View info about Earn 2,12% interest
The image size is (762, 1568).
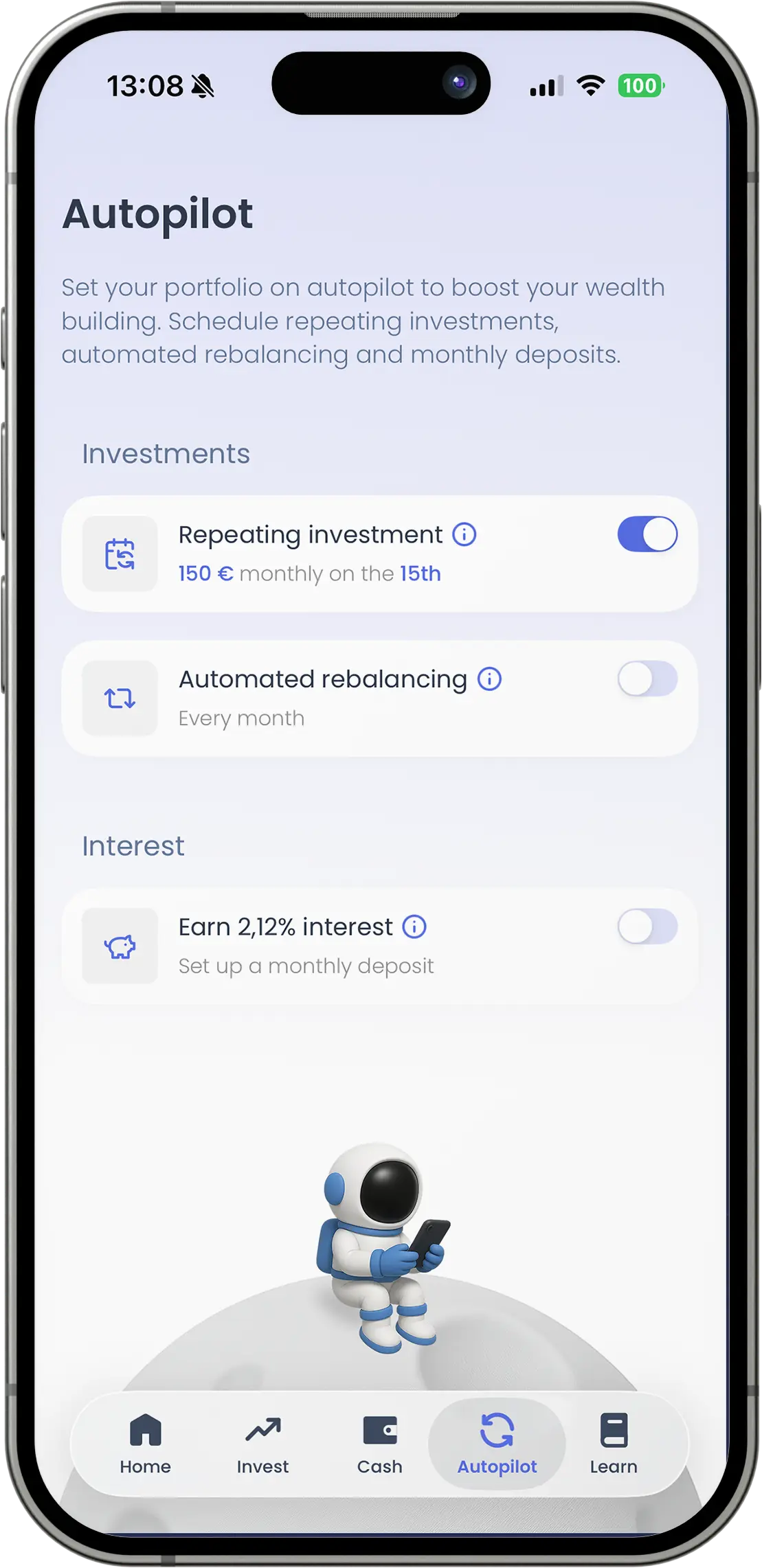414,927
